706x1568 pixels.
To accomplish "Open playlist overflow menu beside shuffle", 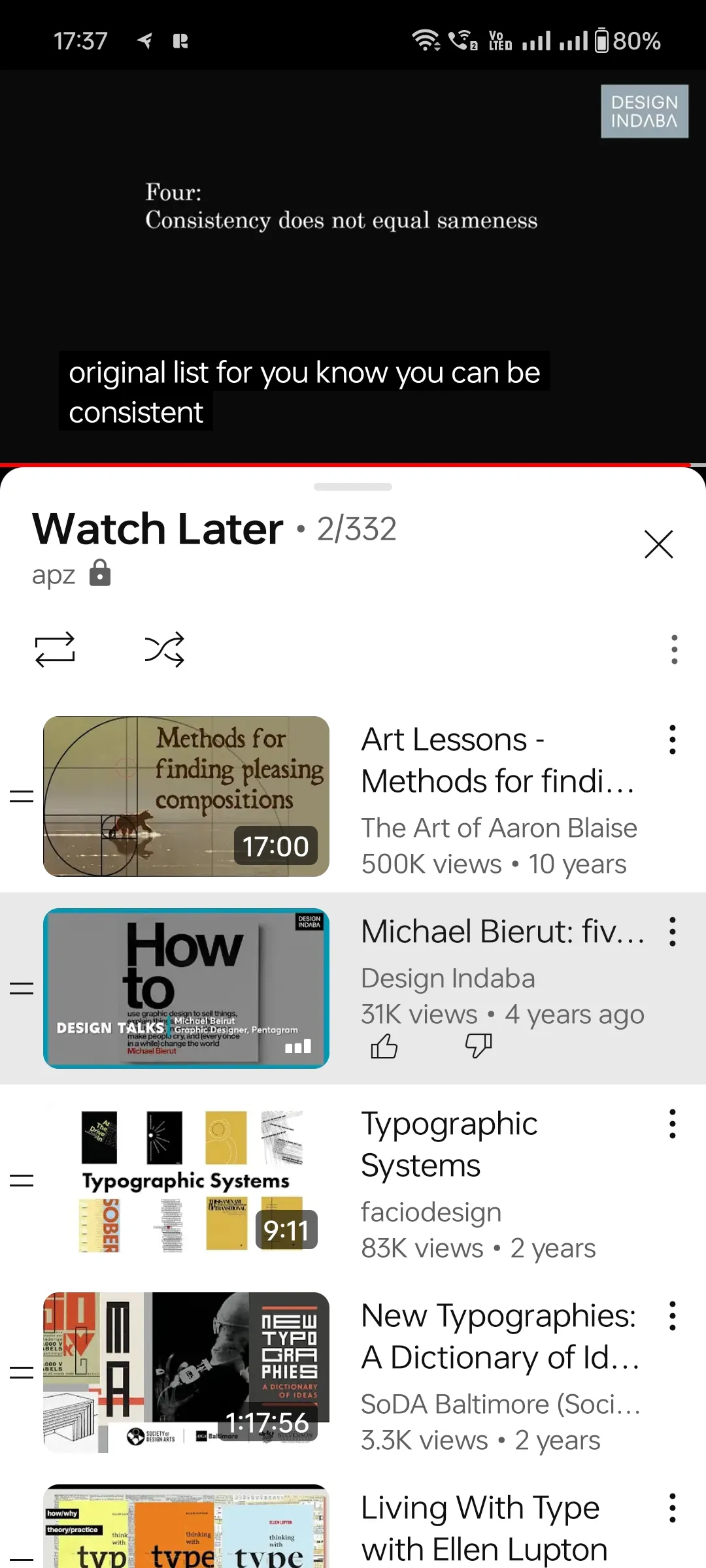I will click(674, 649).
